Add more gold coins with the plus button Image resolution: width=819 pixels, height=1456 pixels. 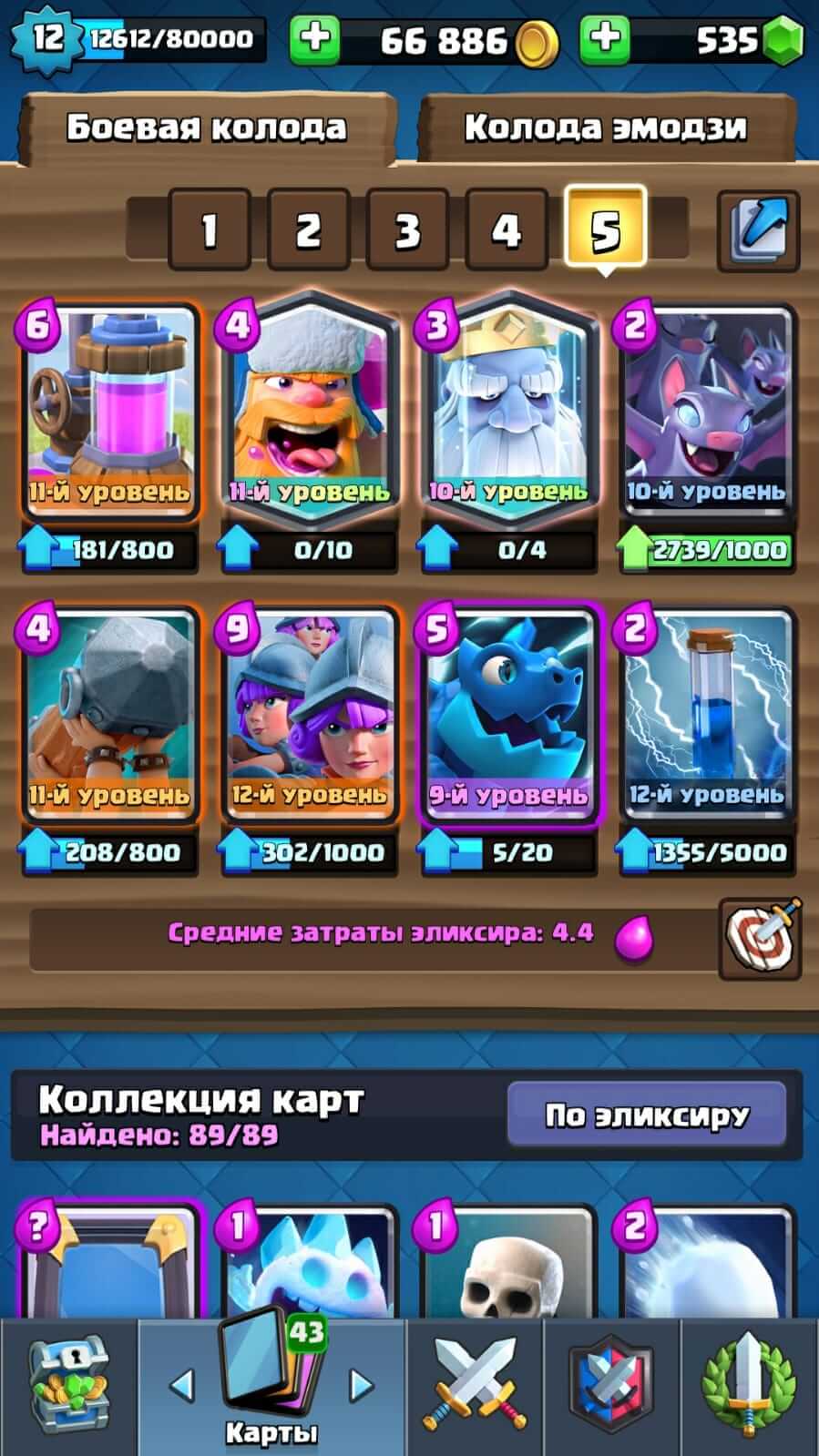[x=314, y=39]
